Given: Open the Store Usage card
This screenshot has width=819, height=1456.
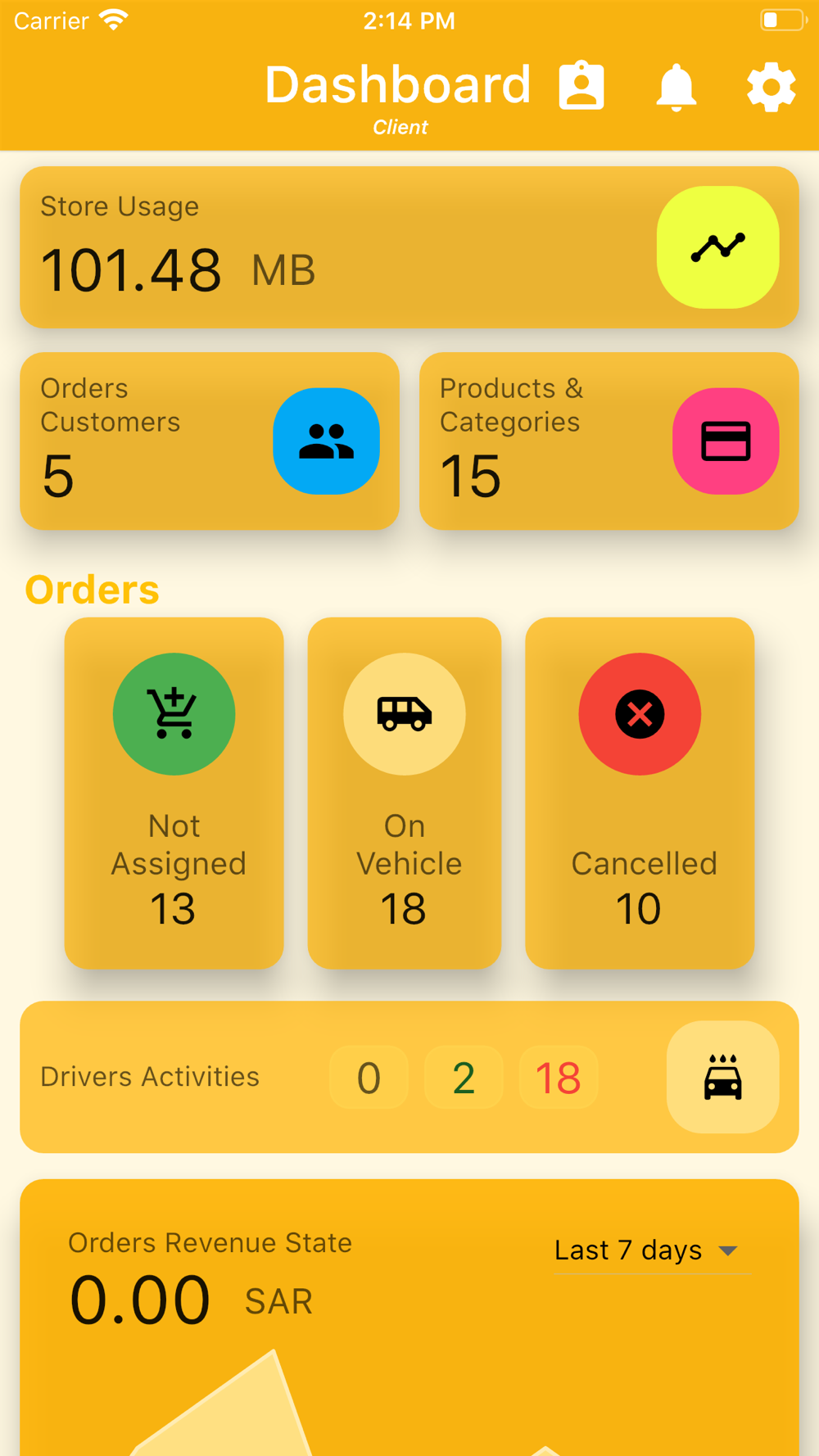Looking at the screenshot, I should (409, 247).
